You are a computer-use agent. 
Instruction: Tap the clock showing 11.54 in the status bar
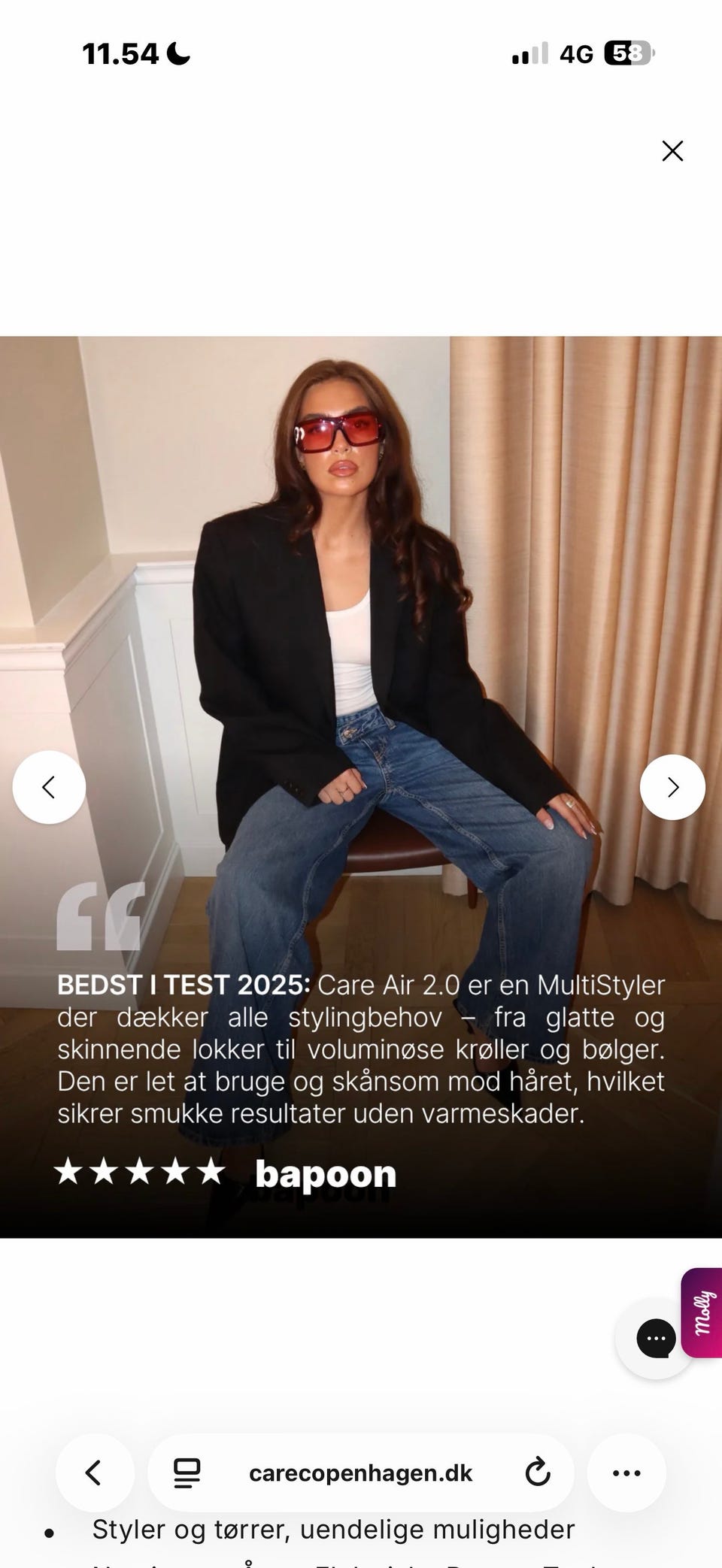pyautogui.click(x=120, y=53)
